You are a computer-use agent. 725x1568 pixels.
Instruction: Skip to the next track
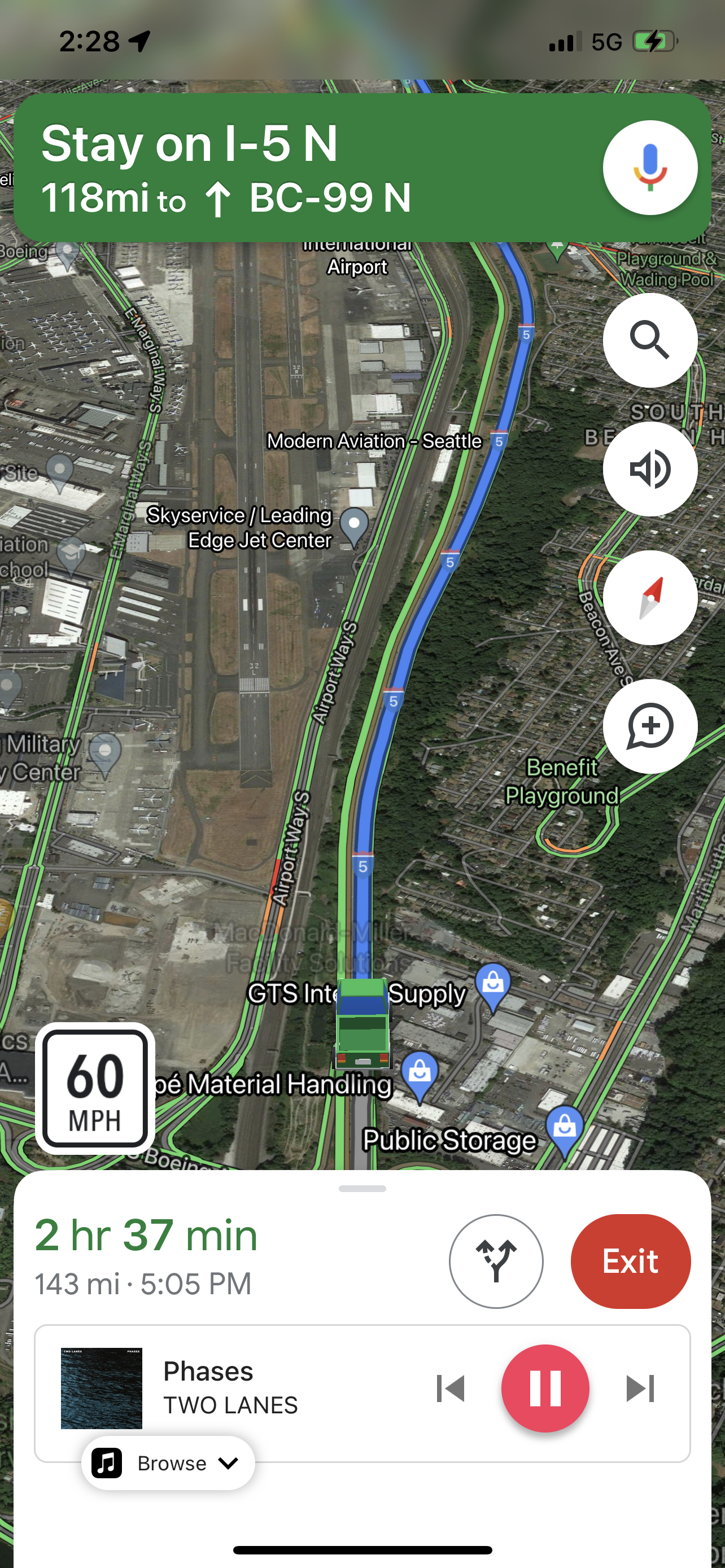pyautogui.click(x=640, y=1388)
